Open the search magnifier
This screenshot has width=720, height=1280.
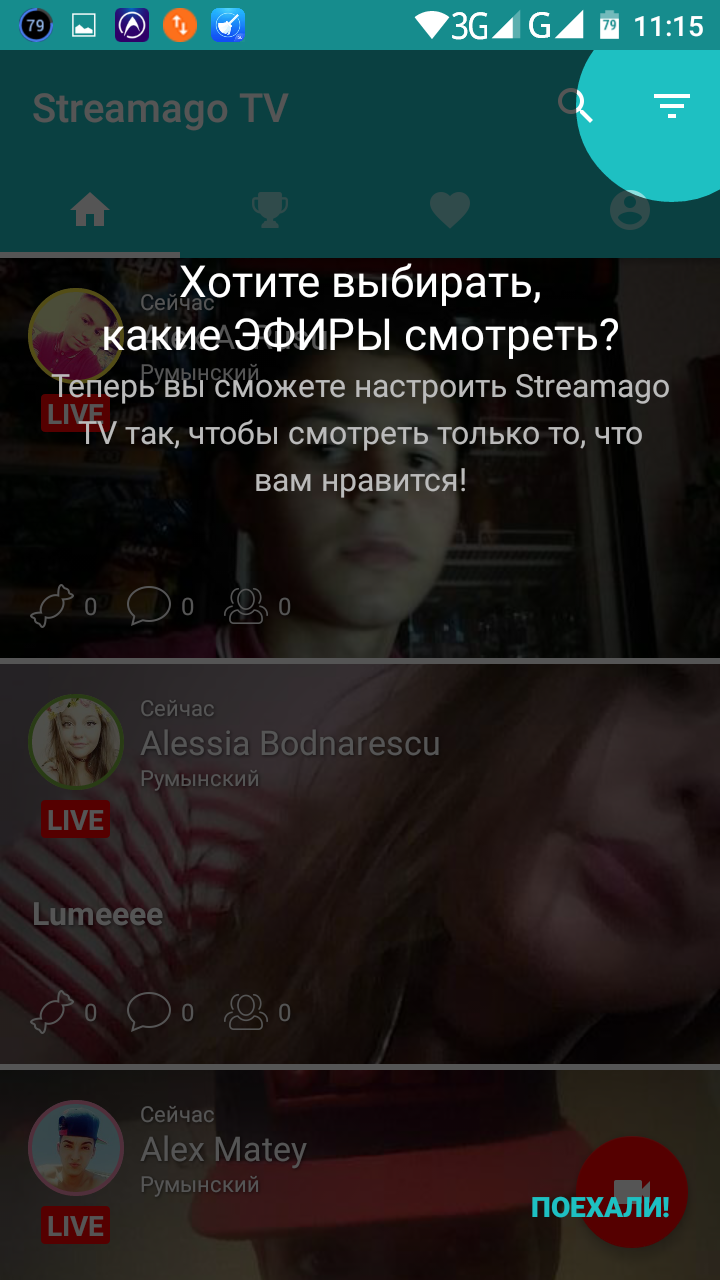576,105
